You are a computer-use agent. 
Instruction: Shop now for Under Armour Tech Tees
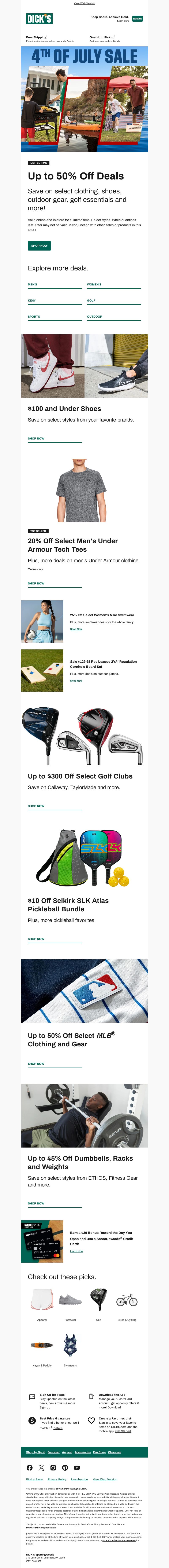[x=36, y=583]
